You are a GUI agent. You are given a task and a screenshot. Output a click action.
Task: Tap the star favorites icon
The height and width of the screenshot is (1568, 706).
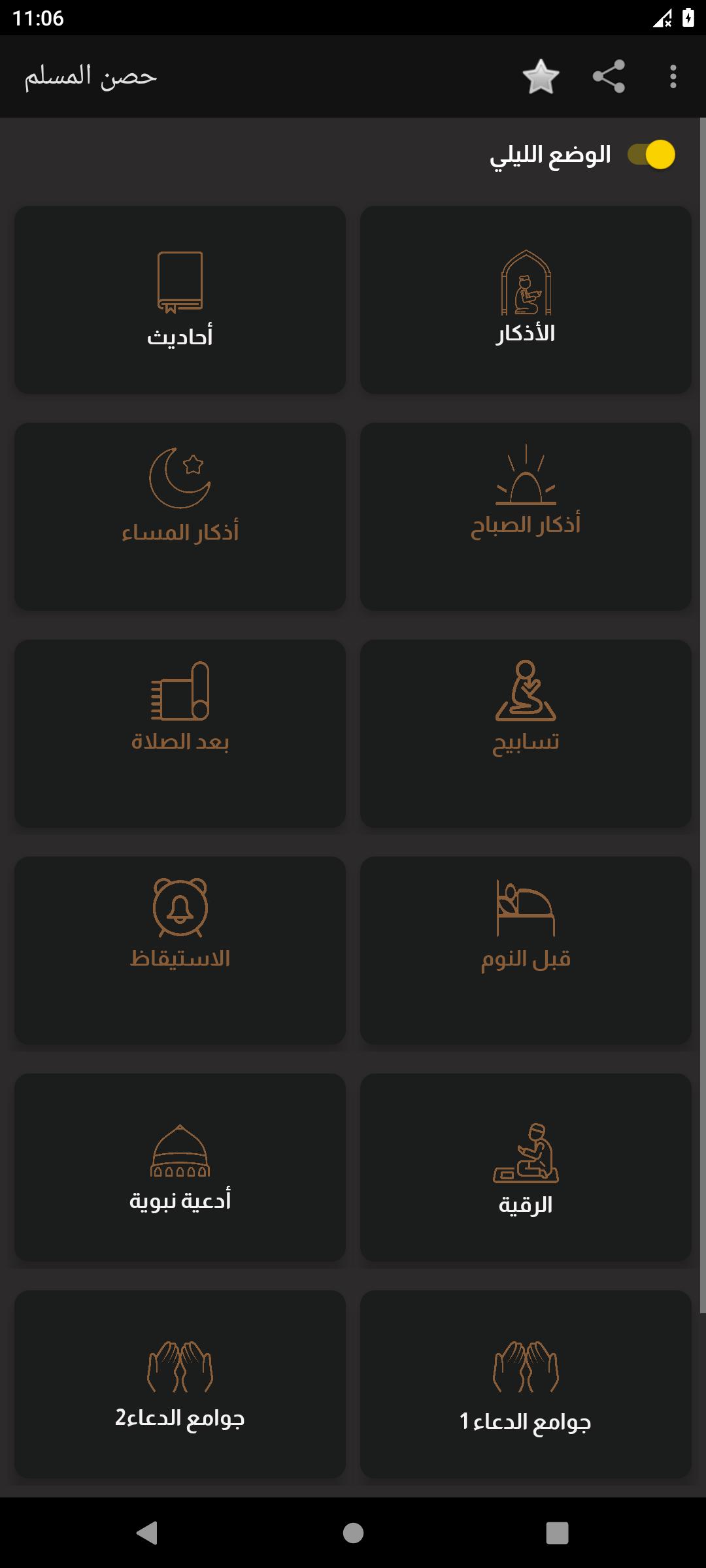(541, 77)
